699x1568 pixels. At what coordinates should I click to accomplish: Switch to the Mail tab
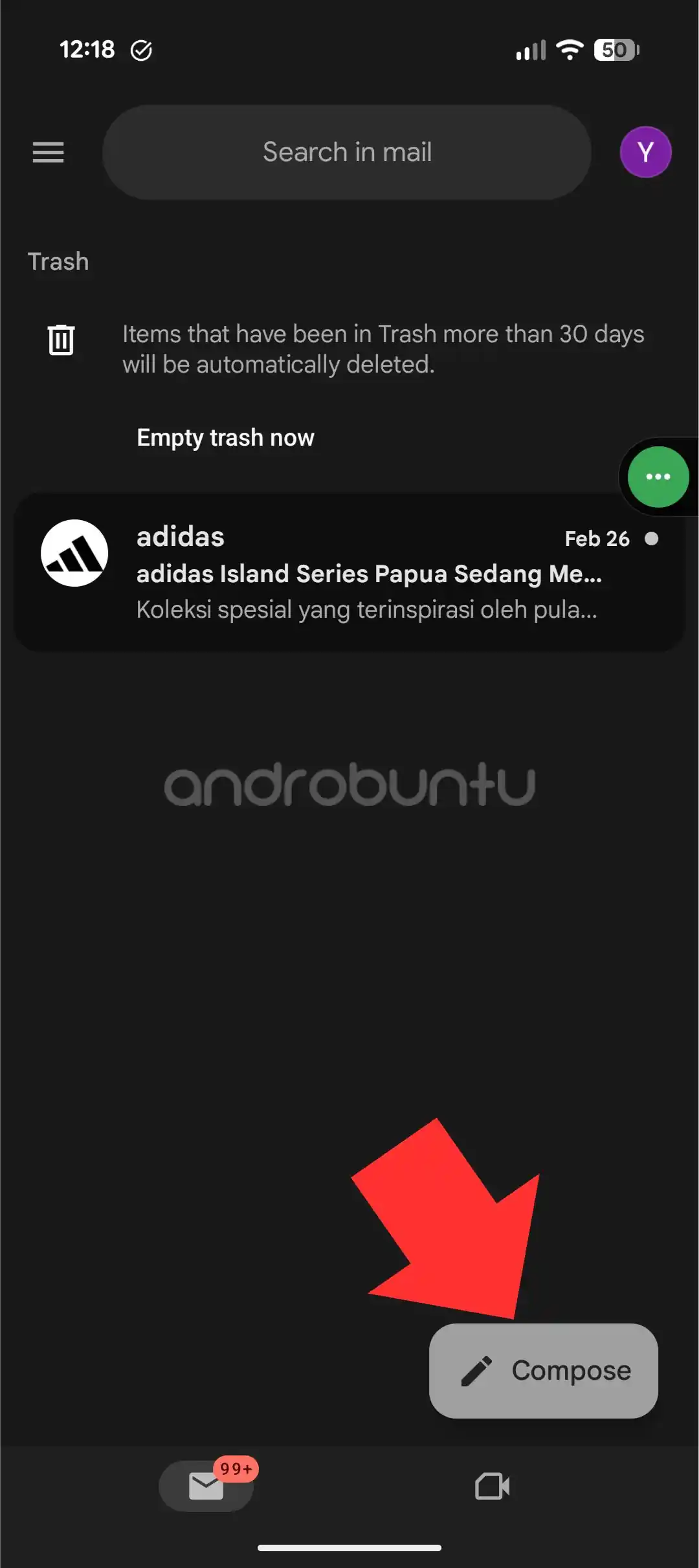pyautogui.click(x=206, y=1486)
